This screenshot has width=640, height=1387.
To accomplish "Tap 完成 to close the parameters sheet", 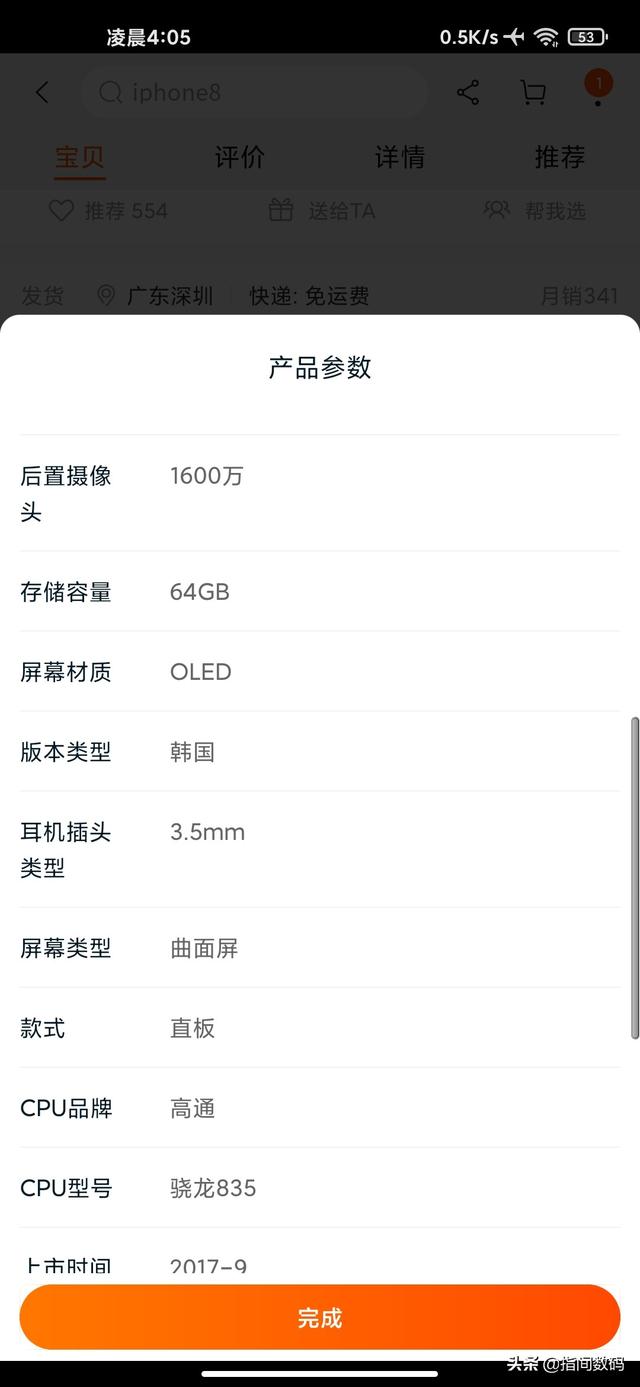I will (320, 1317).
